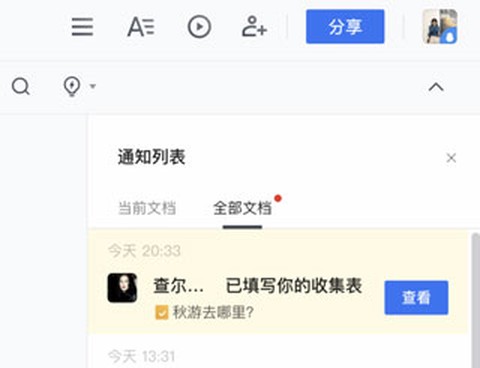Expand the lightbulb dropdown
480x368 pixels.
click(x=79, y=87)
